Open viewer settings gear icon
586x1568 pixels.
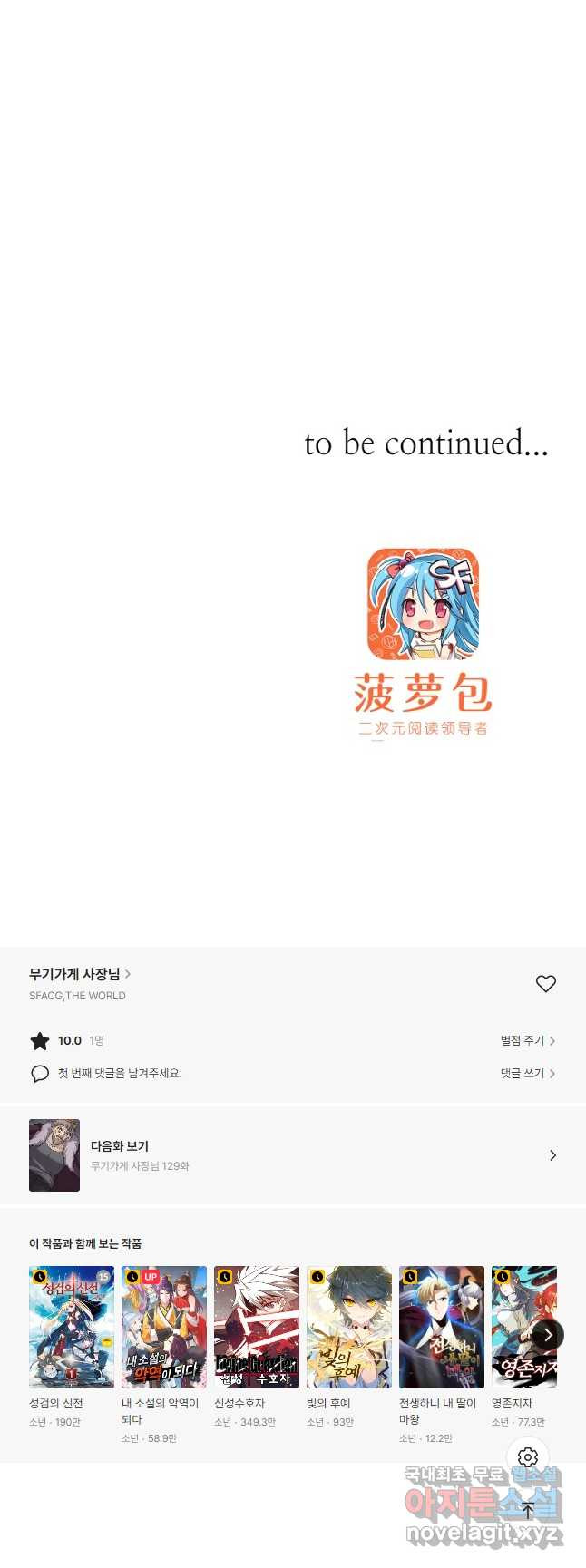point(528,1458)
